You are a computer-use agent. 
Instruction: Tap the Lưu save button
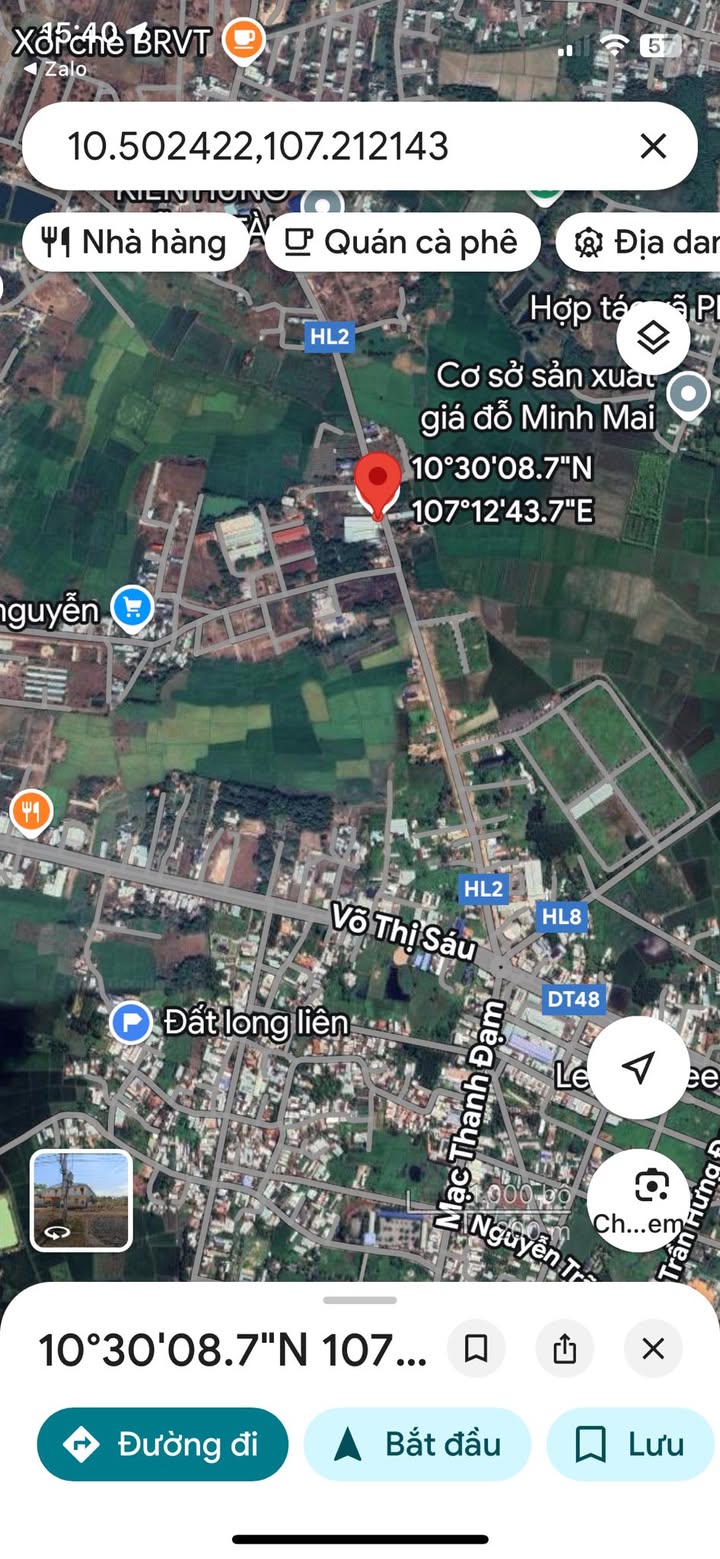[x=632, y=1444]
